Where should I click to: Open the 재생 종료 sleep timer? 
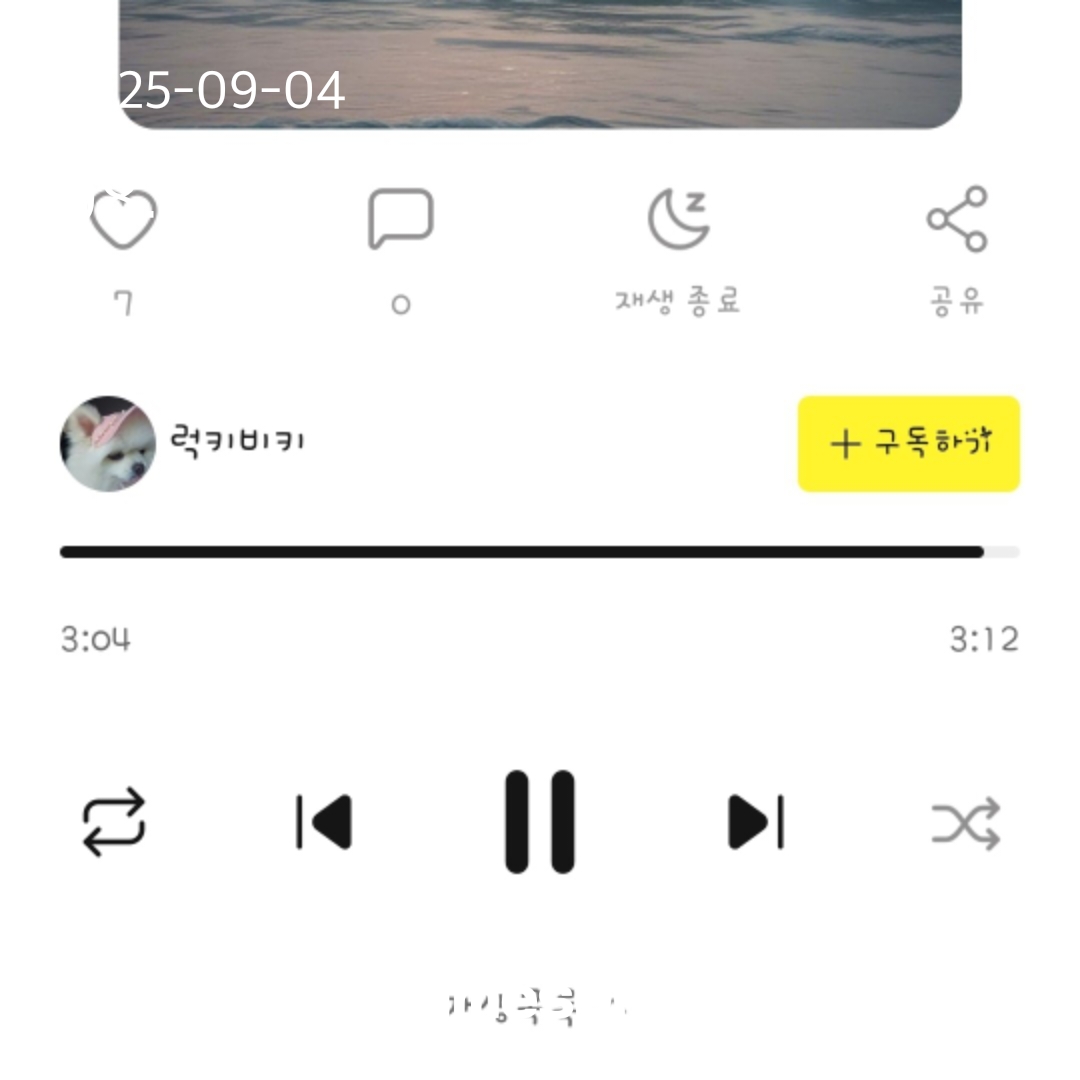pyautogui.click(x=679, y=219)
